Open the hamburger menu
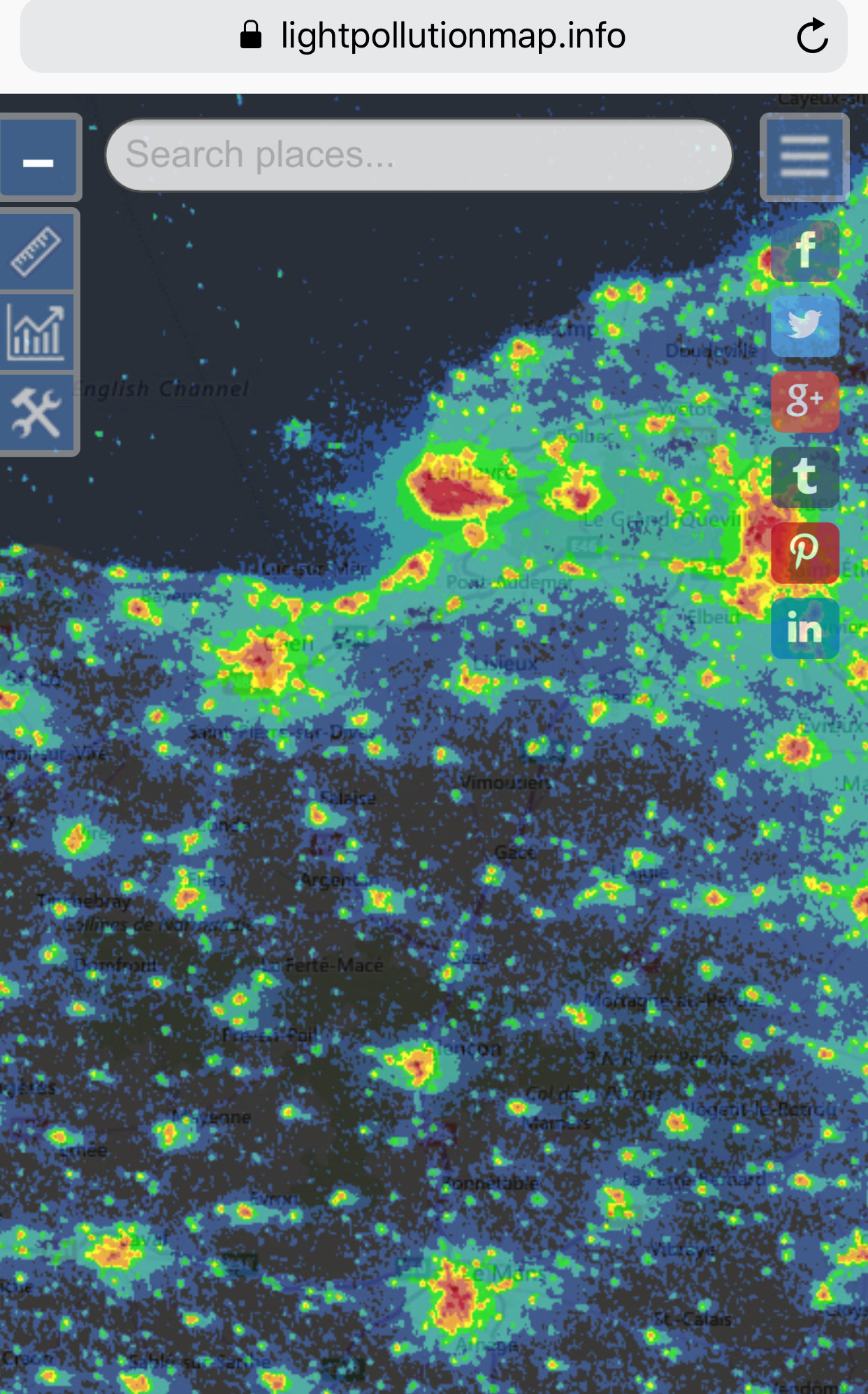Viewport: 868px width, 1394px height. [x=804, y=157]
